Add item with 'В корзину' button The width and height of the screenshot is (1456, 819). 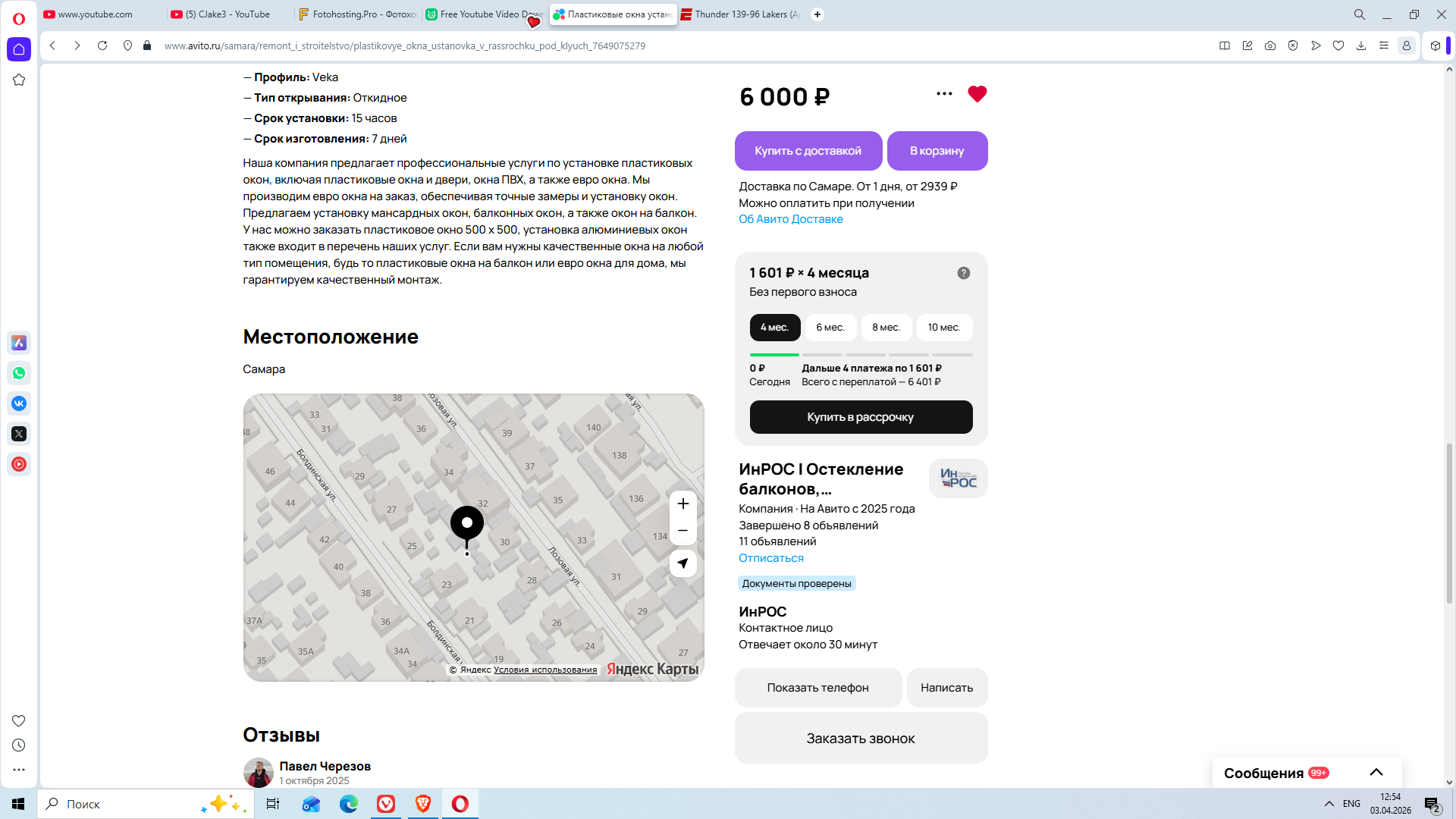(937, 151)
